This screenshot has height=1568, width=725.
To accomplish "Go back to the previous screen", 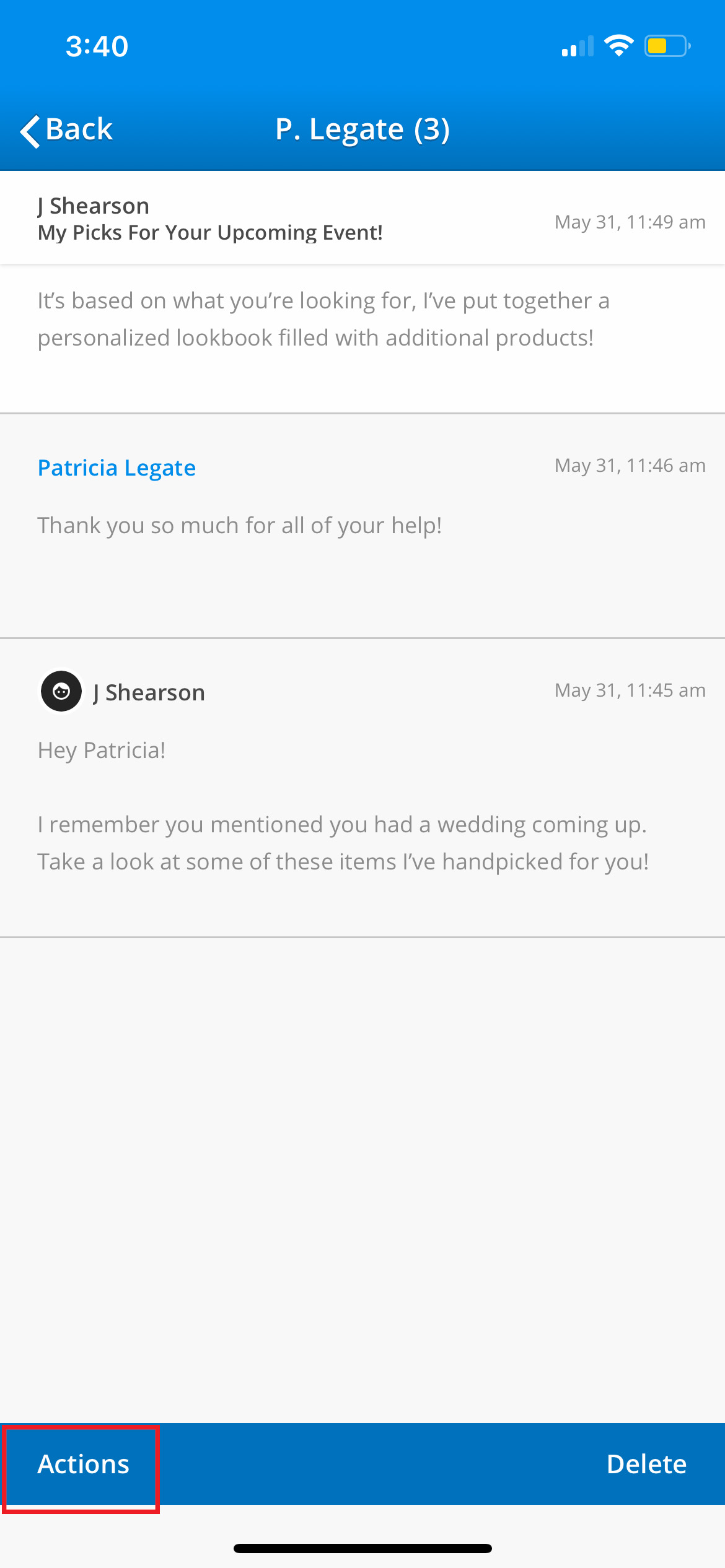I will coord(67,130).
